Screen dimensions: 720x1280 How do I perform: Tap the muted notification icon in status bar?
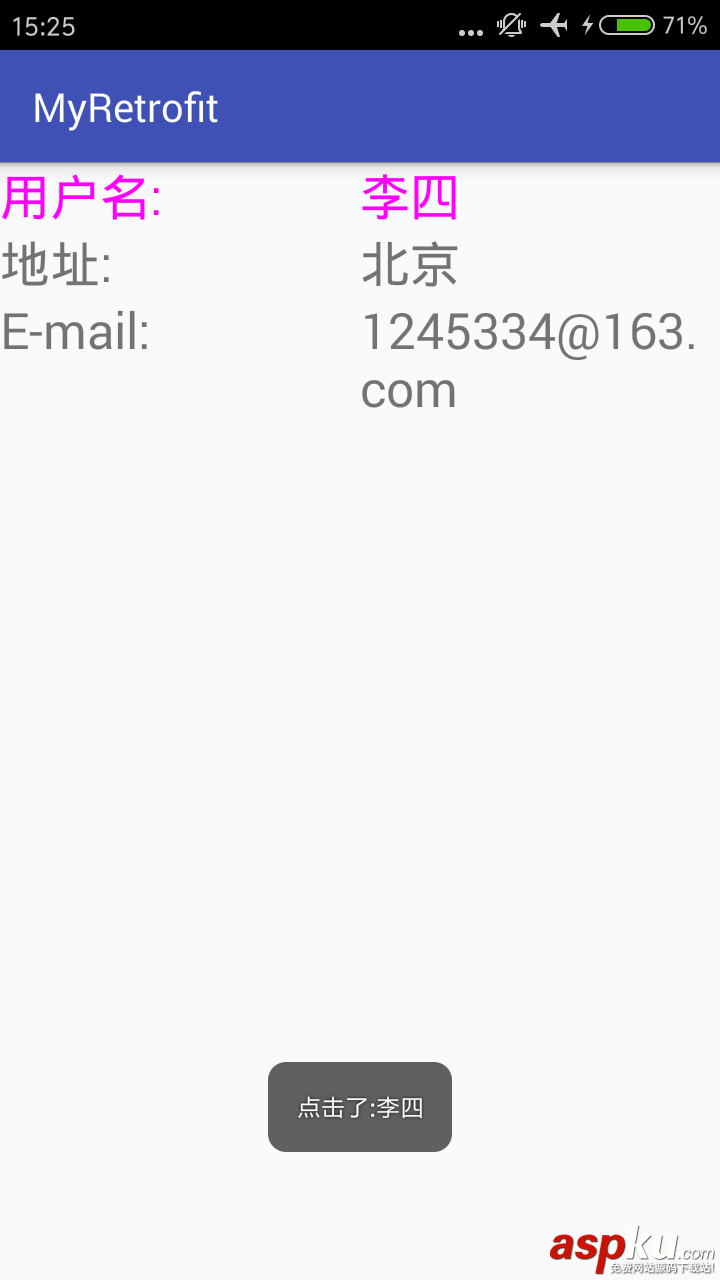click(x=510, y=27)
